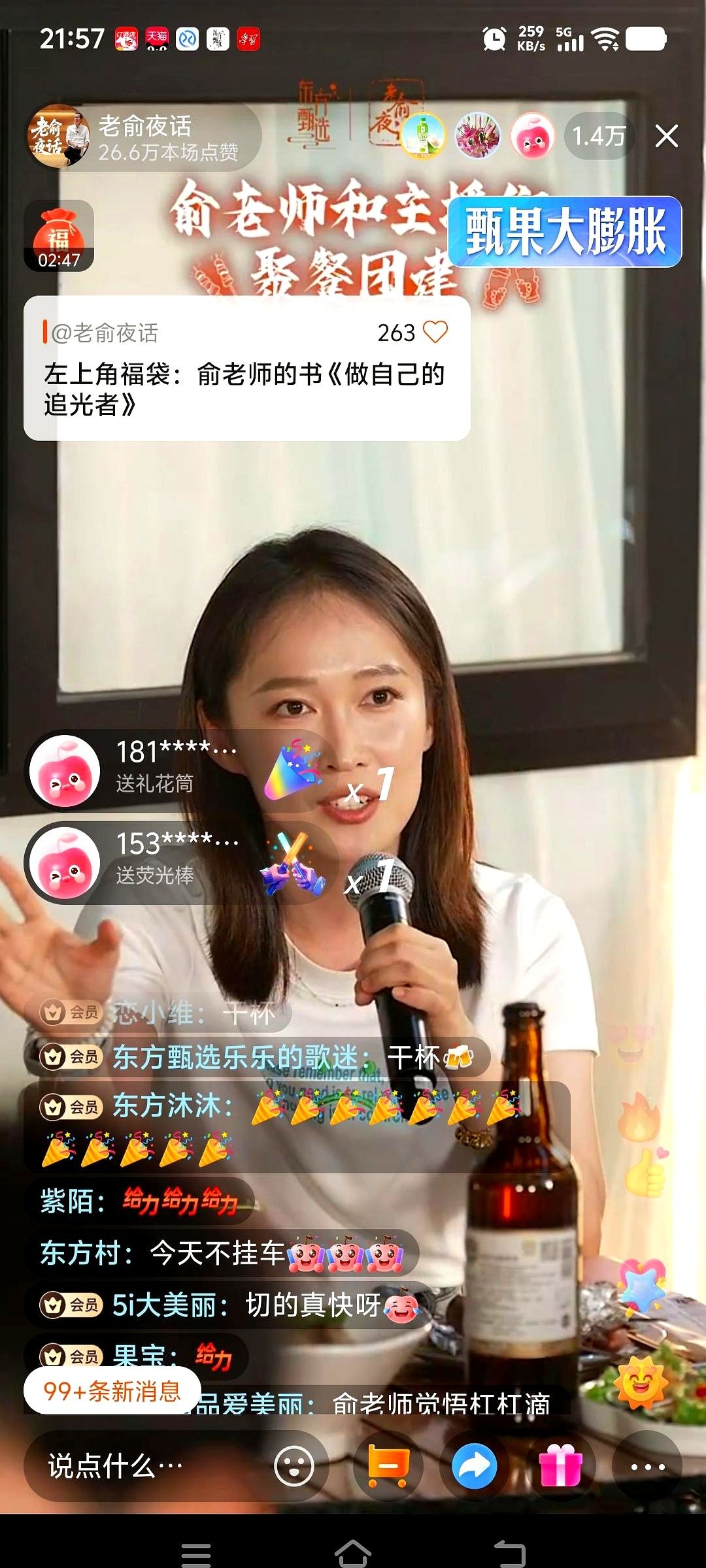Screen dimensions: 706x1568
Task: Go to system home screen
Action: tap(353, 1552)
